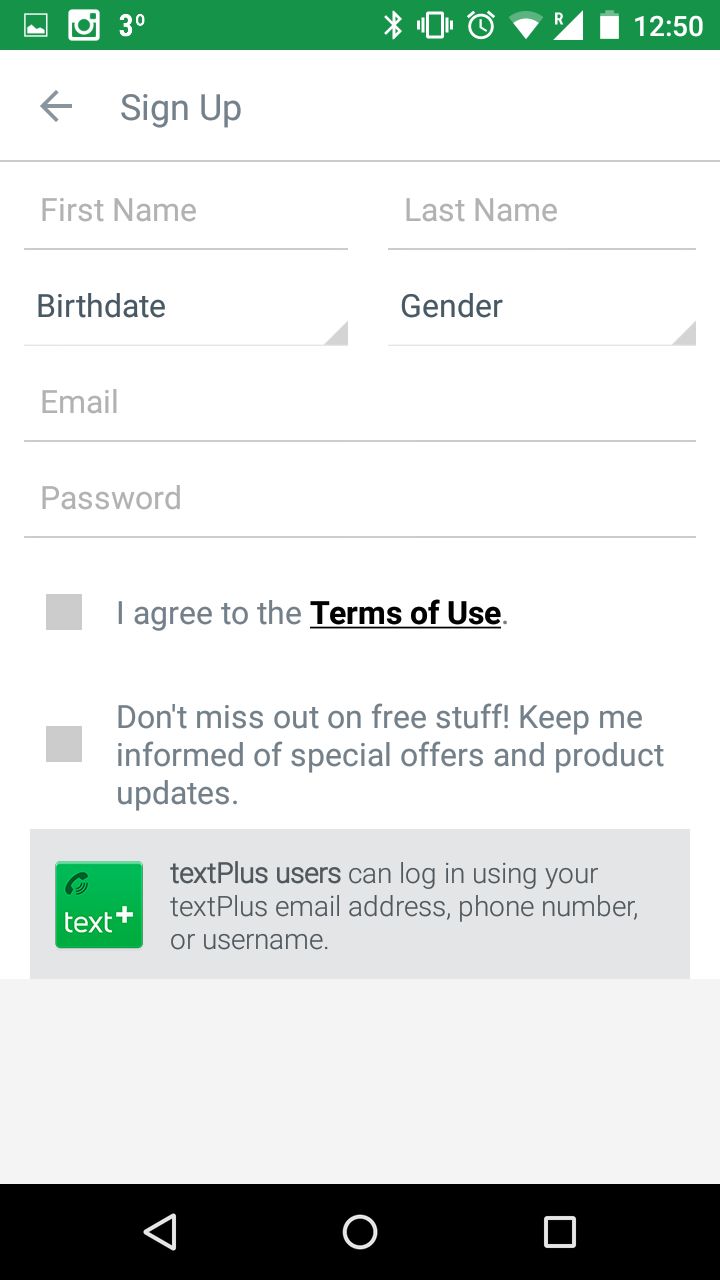Go back from the Sign Up screen
720x1280 pixels.
click(56, 106)
